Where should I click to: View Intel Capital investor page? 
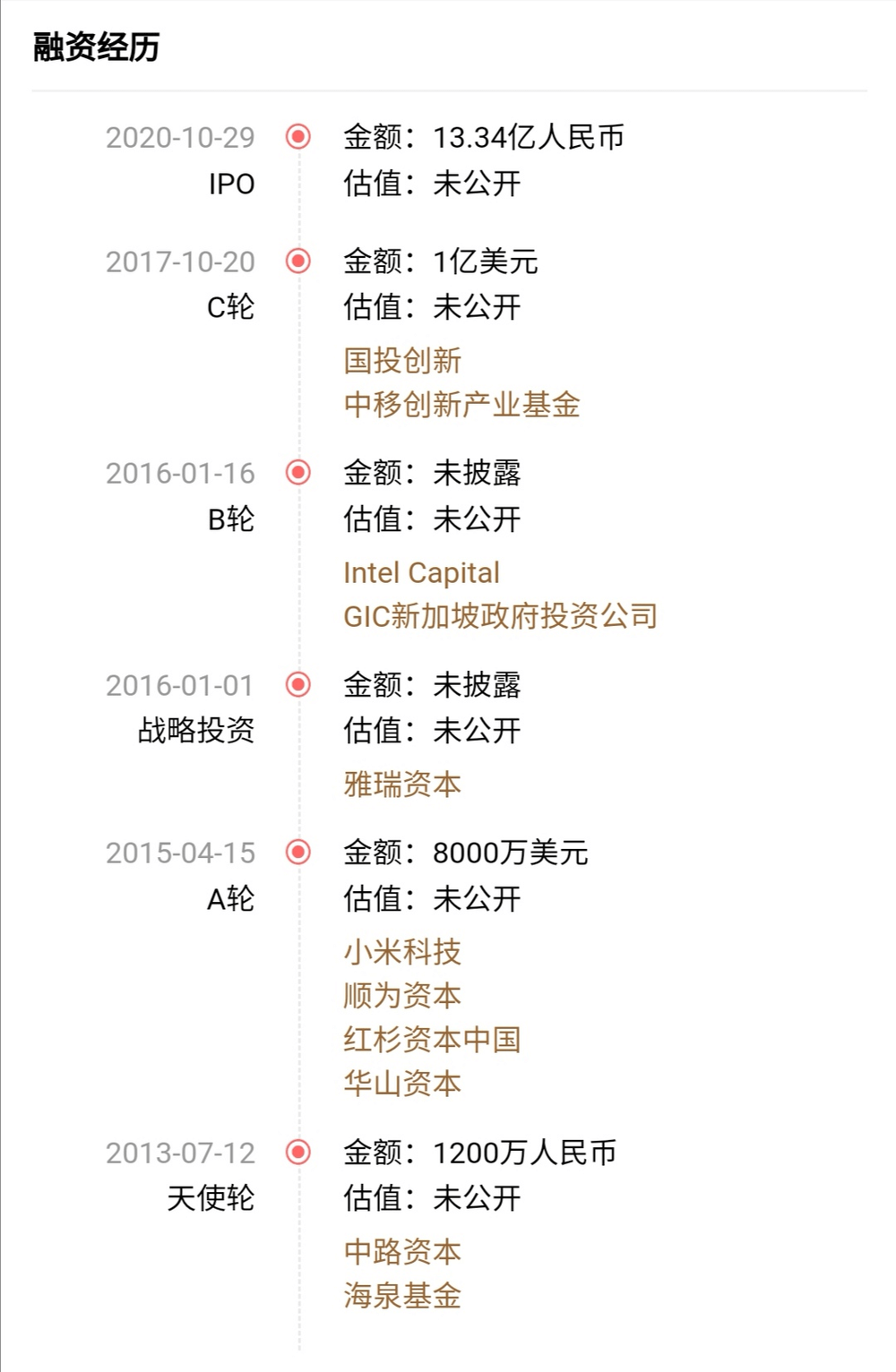click(421, 573)
